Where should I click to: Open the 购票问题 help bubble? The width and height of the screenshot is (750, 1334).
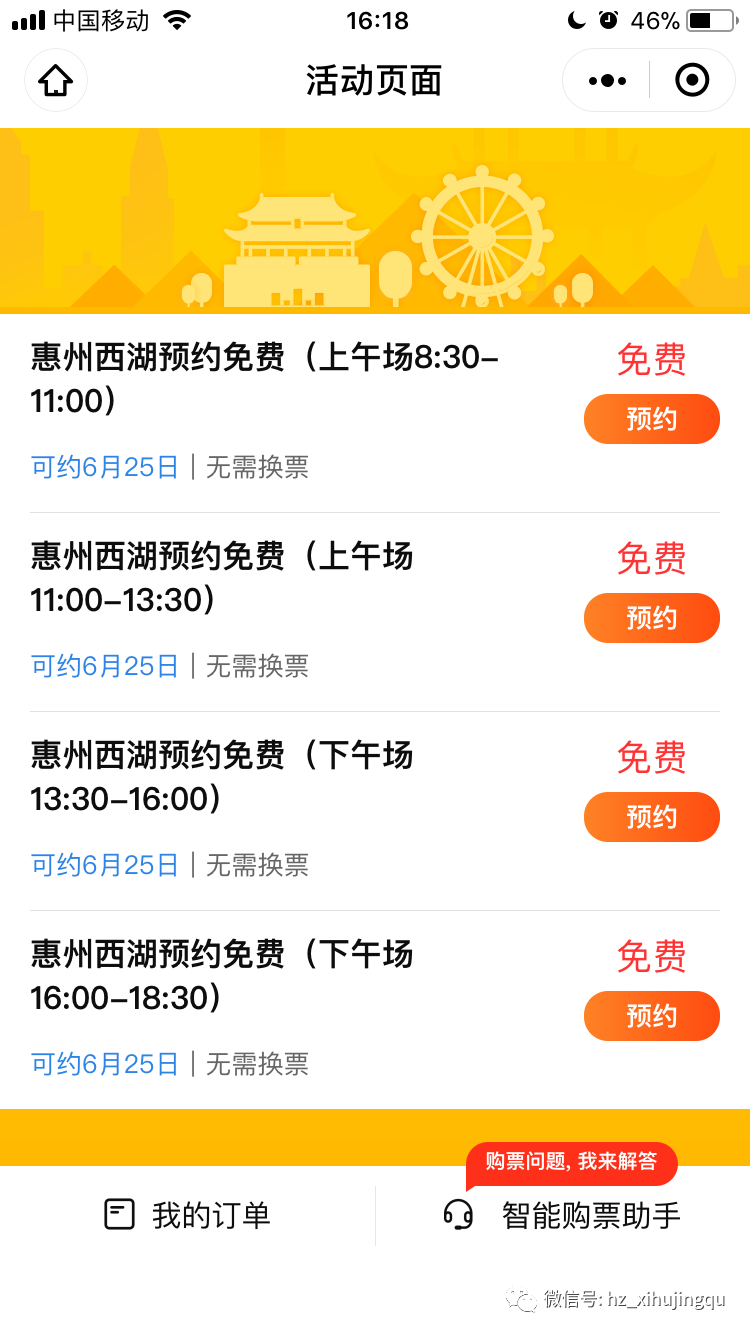572,1162
